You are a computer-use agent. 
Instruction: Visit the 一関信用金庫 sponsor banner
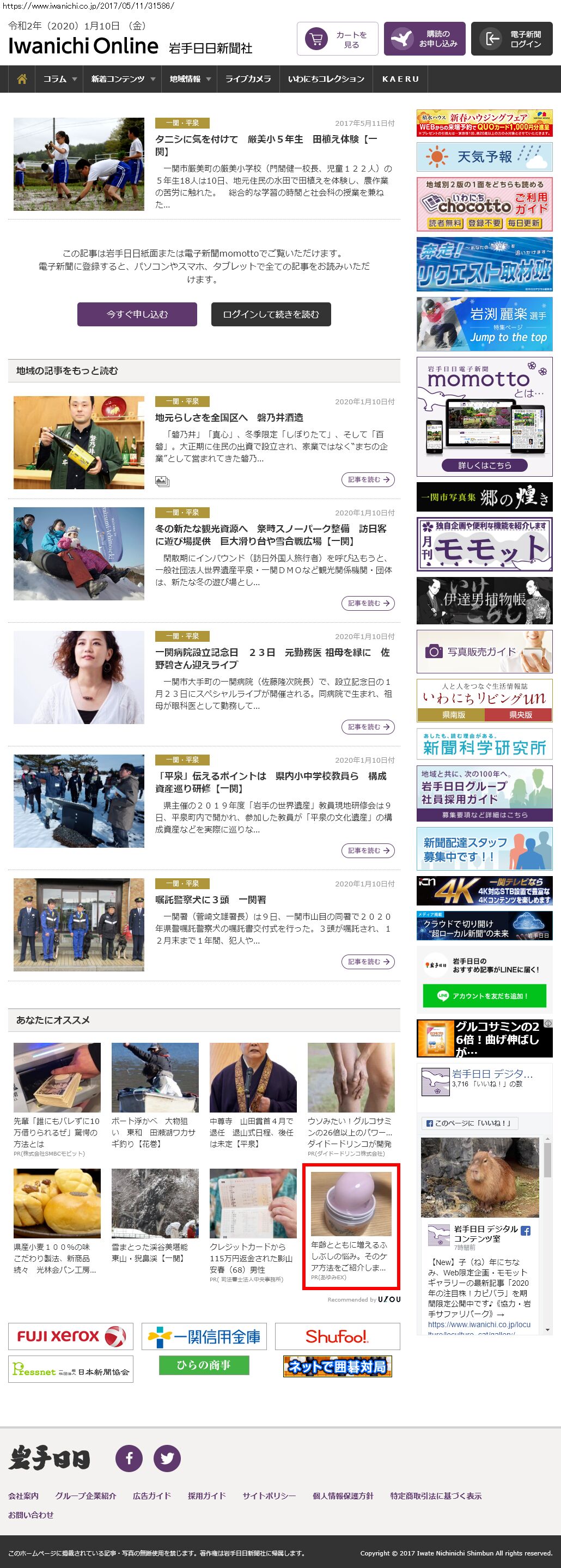coord(204,1336)
